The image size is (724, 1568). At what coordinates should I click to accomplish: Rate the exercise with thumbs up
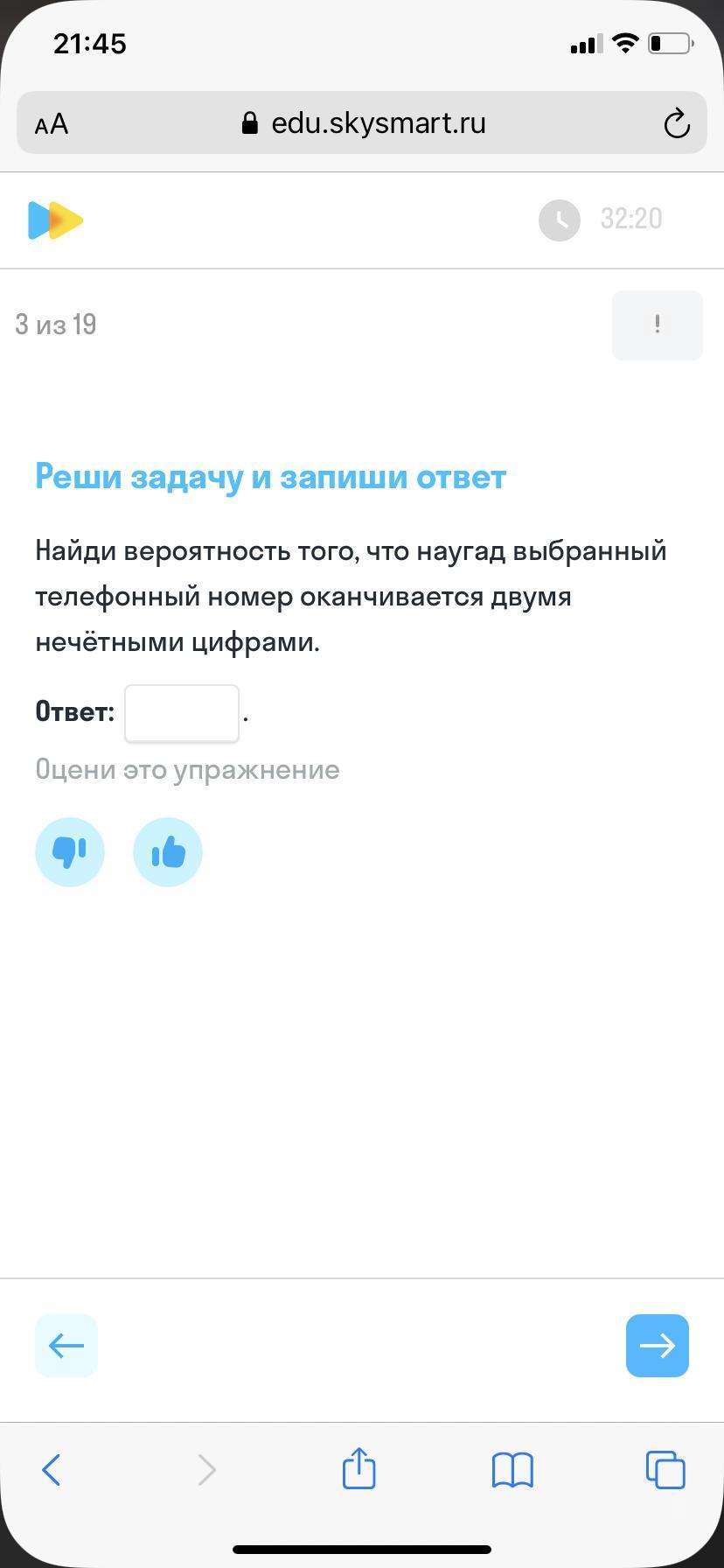point(168,851)
